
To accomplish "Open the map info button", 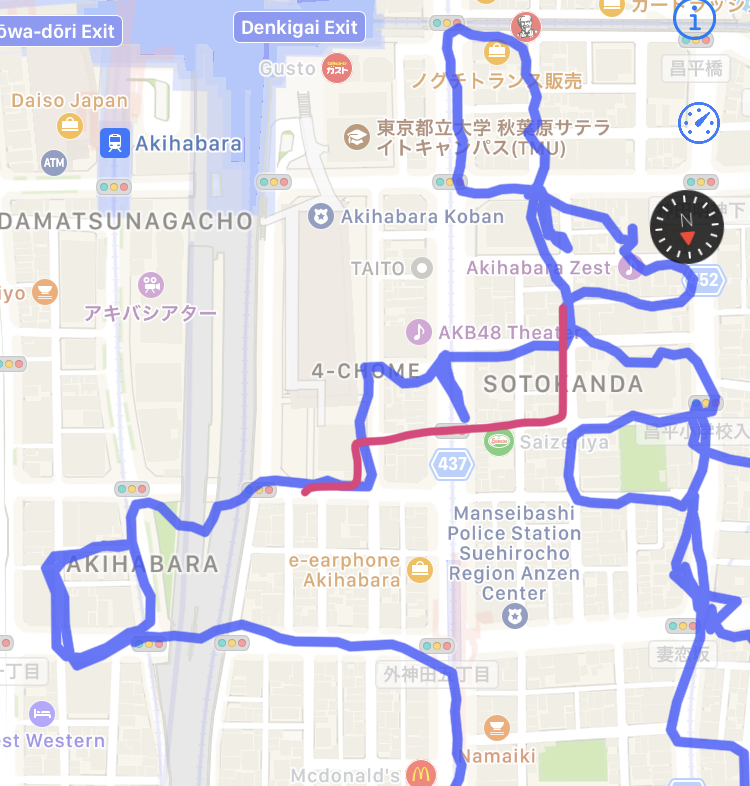I will [x=695, y=20].
